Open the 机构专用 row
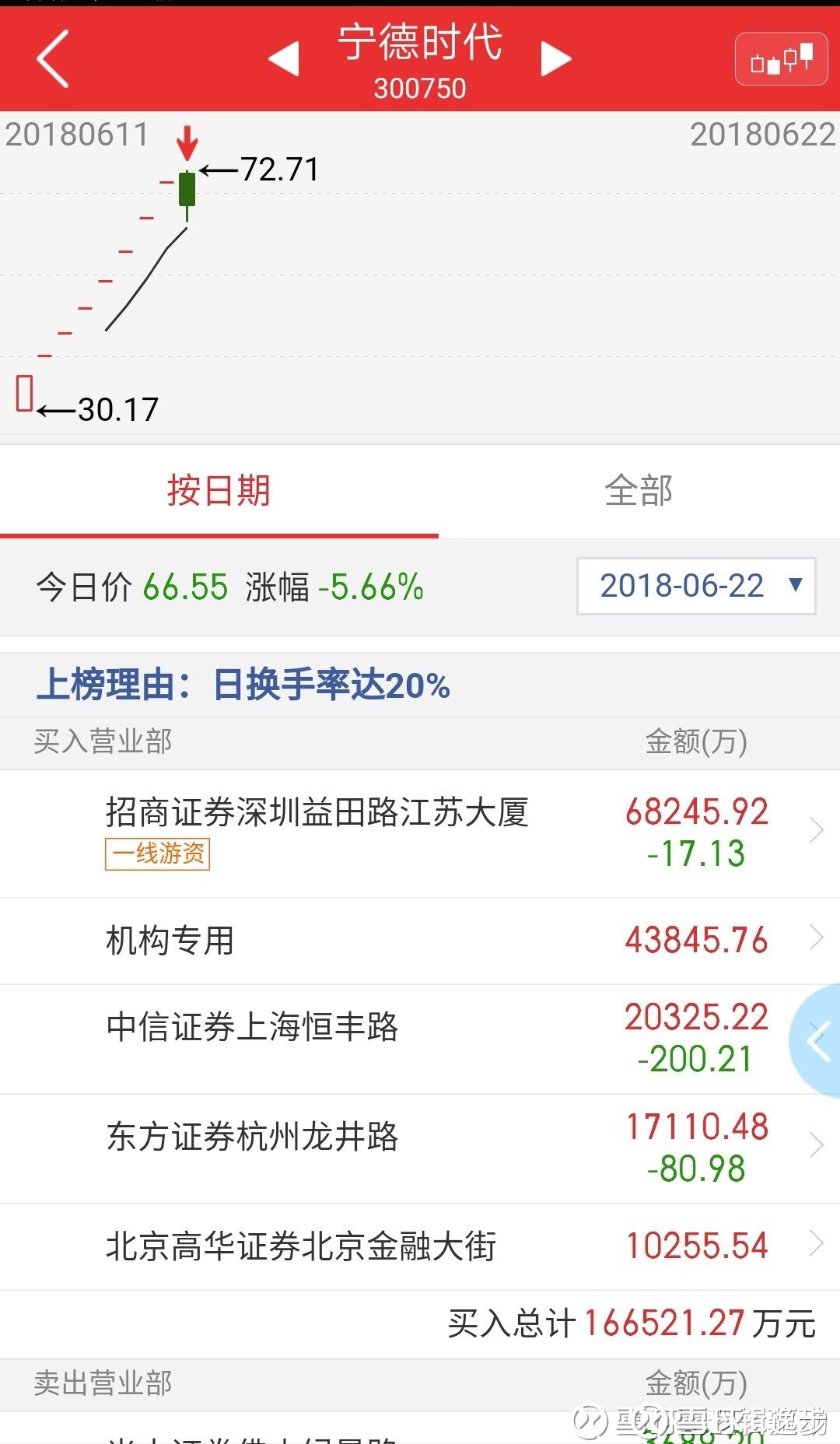The image size is (840, 1444). tap(420, 941)
